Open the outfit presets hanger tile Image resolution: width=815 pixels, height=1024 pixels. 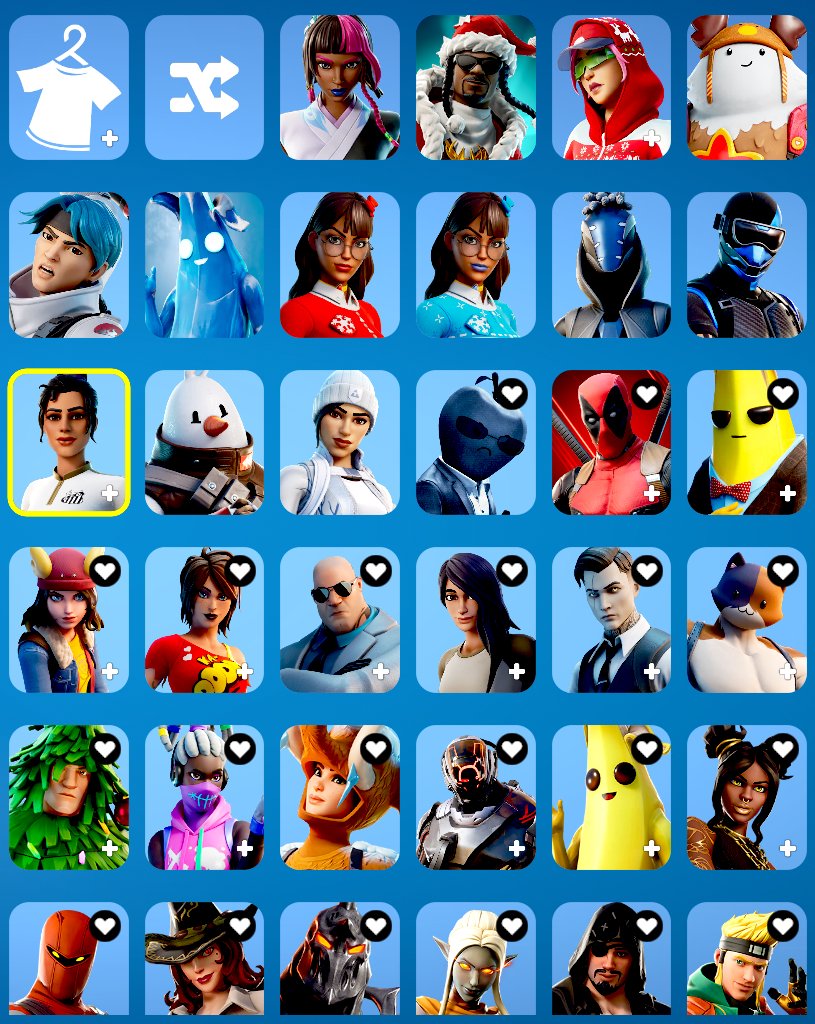coord(69,88)
